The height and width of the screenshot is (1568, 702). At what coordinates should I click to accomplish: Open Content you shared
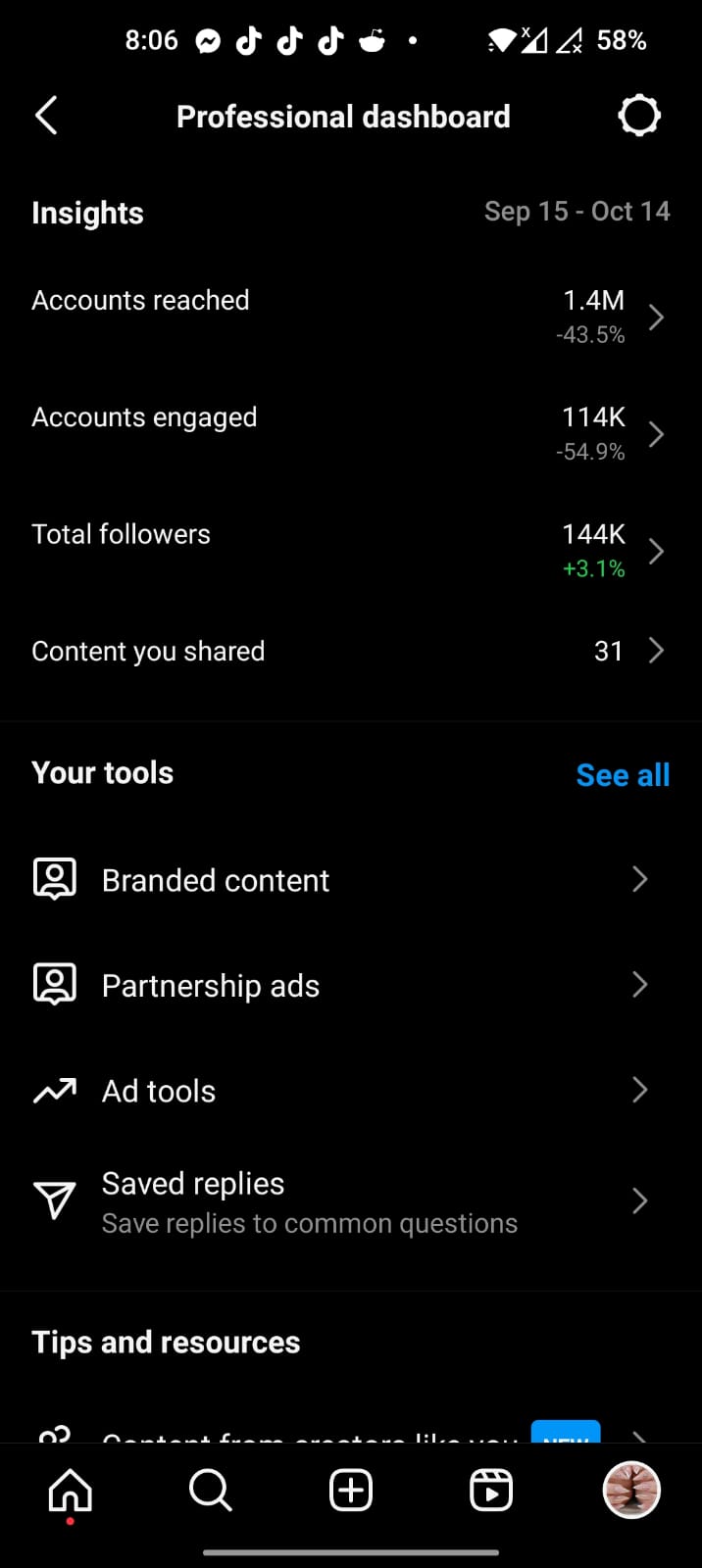[349, 651]
